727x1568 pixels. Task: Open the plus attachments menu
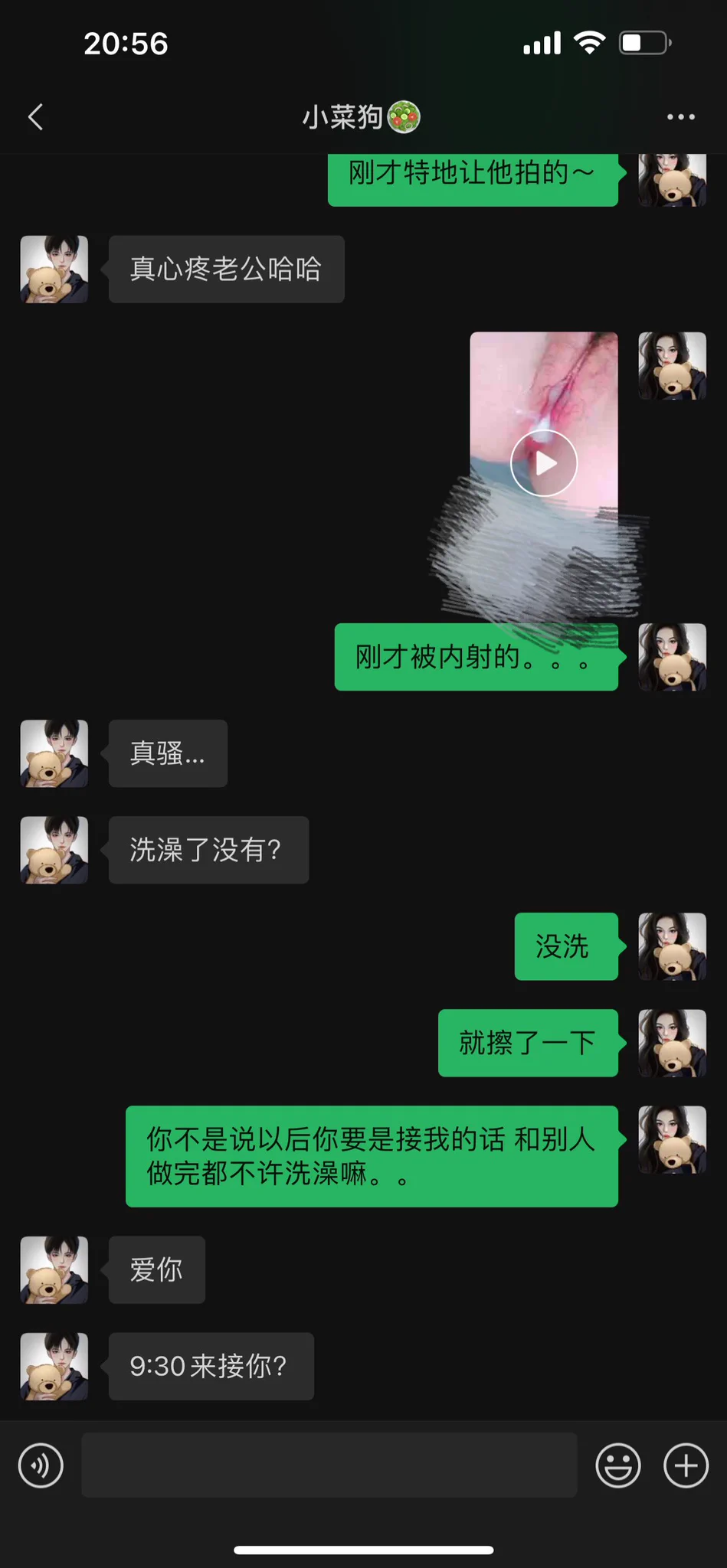click(x=686, y=1465)
